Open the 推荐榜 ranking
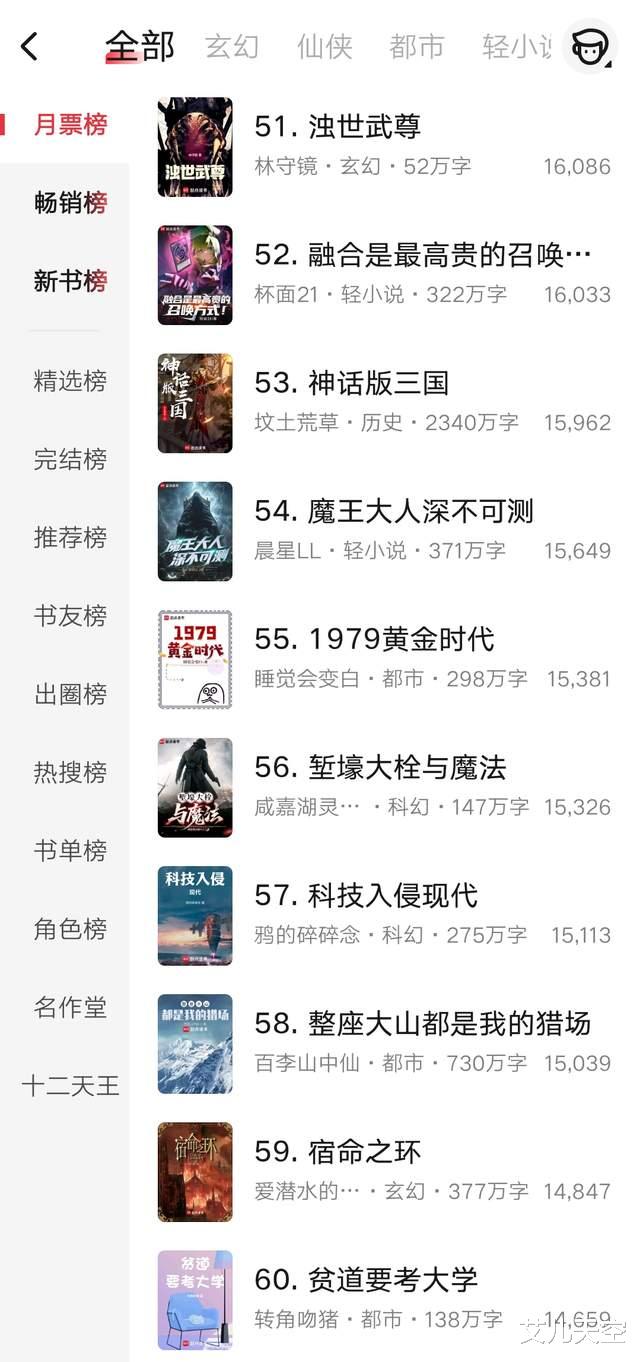The width and height of the screenshot is (640, 1362). (x=70, y=537)
